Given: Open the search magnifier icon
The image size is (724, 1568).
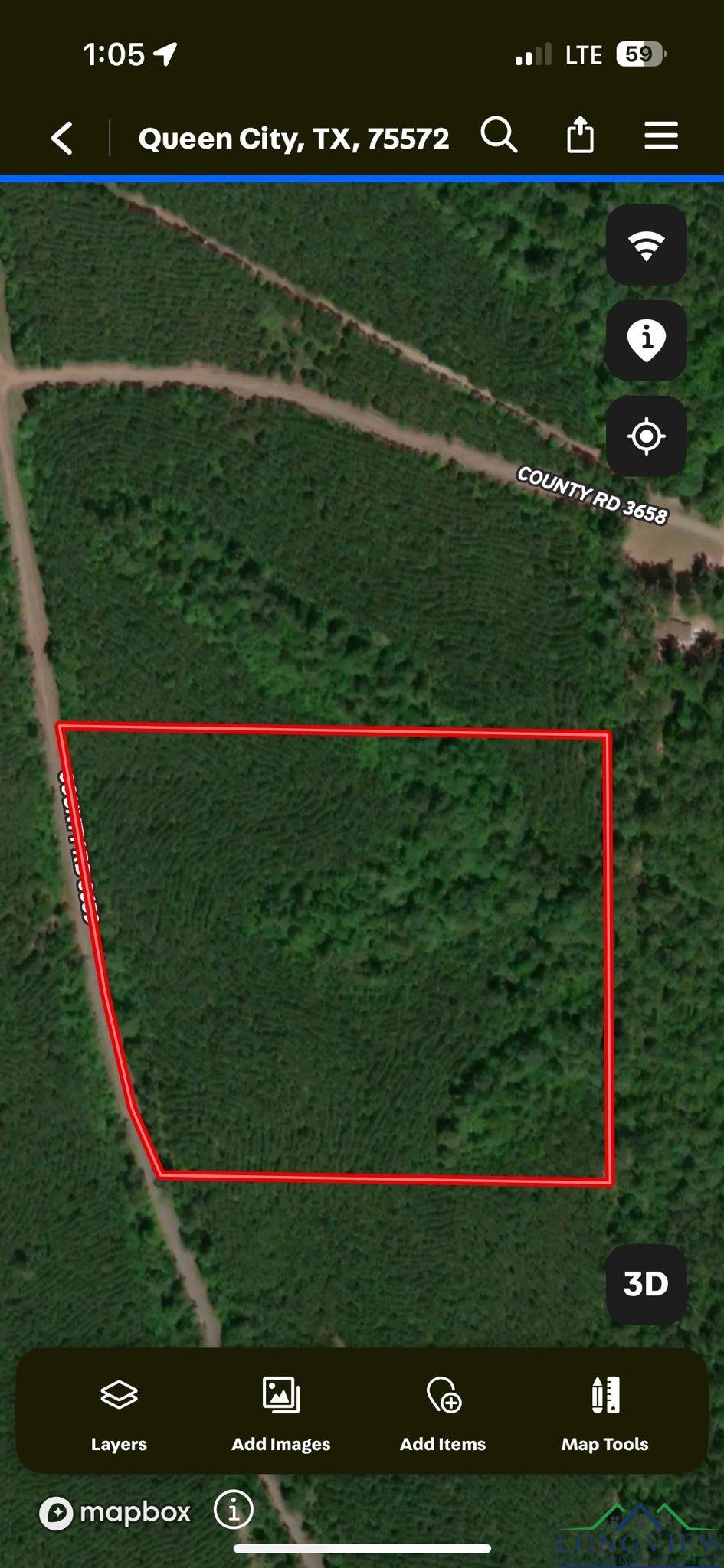Looking at the screenshot, I should 499,136.
